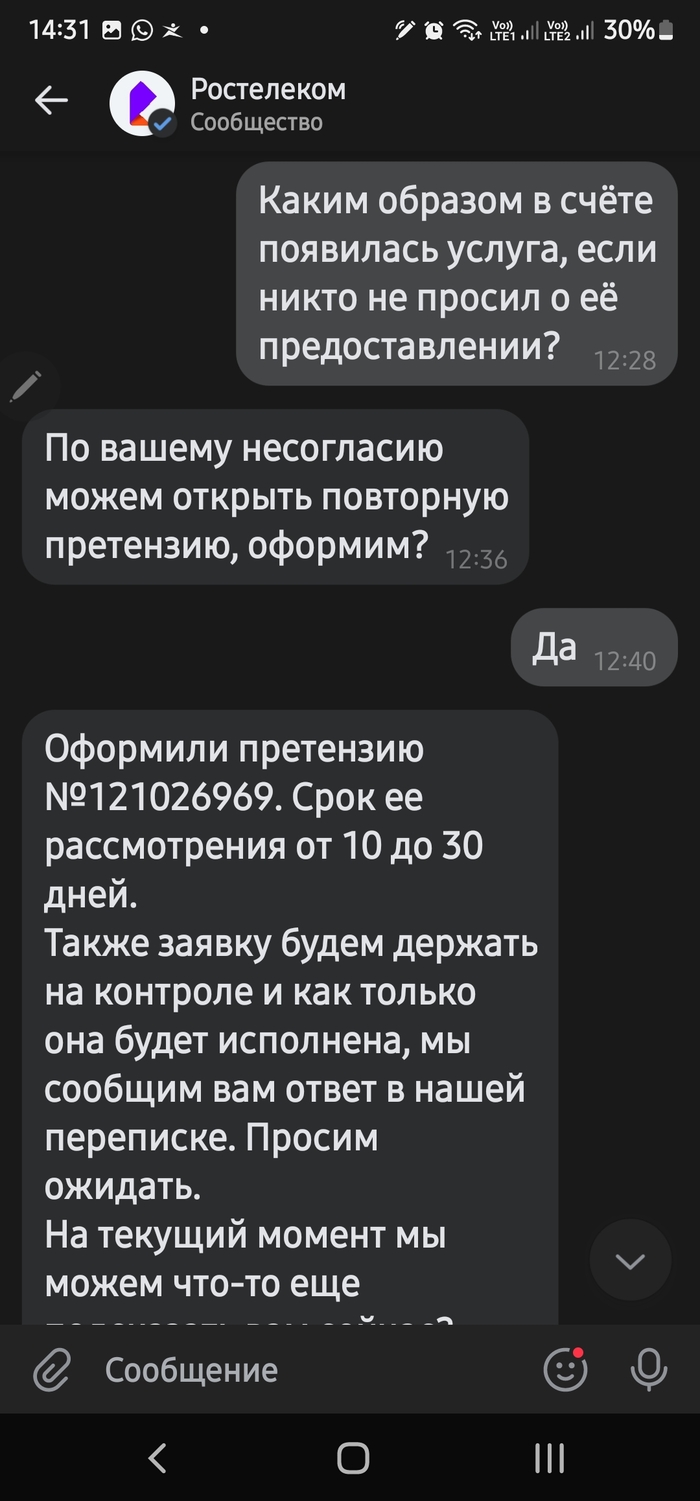This screenshot has height=1501, width=700.
Task: Focus the Сообщение text field
Action: coord(300,1369)
